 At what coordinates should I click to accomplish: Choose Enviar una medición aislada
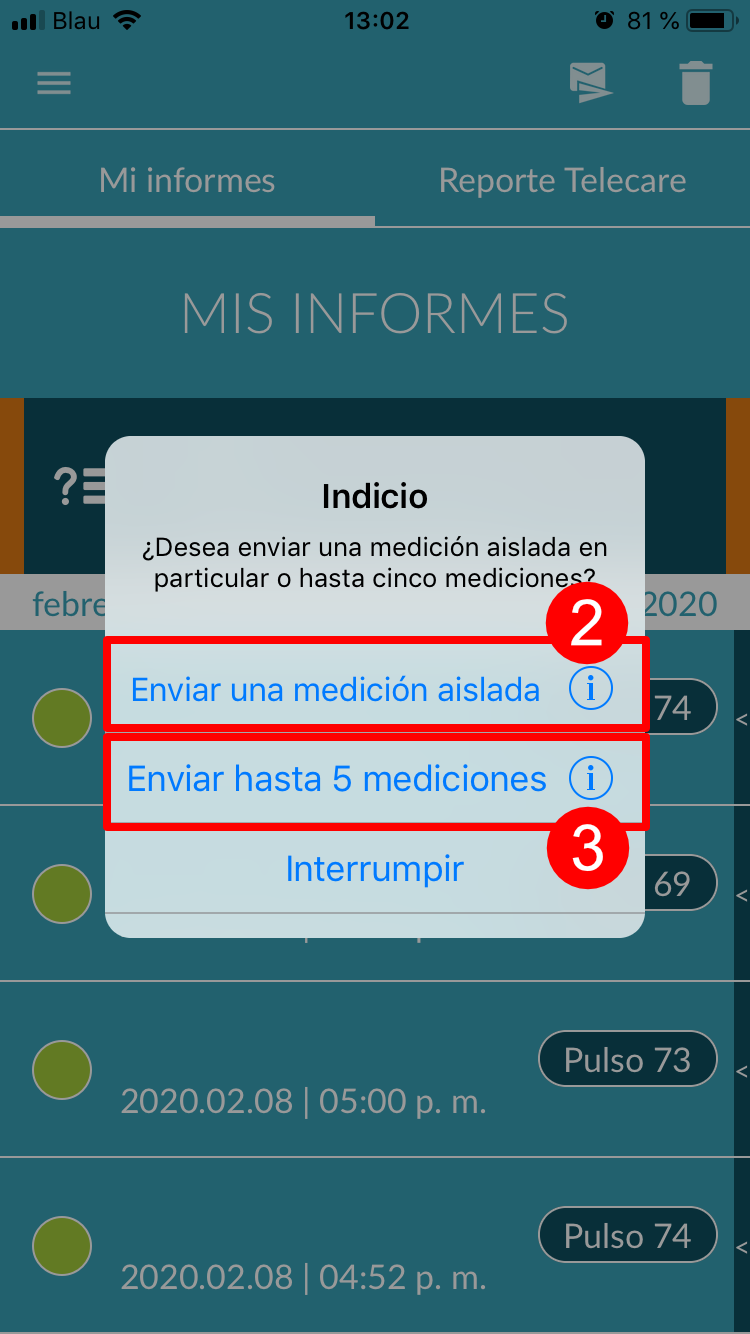pyautogui.click(x=336, y=689)
